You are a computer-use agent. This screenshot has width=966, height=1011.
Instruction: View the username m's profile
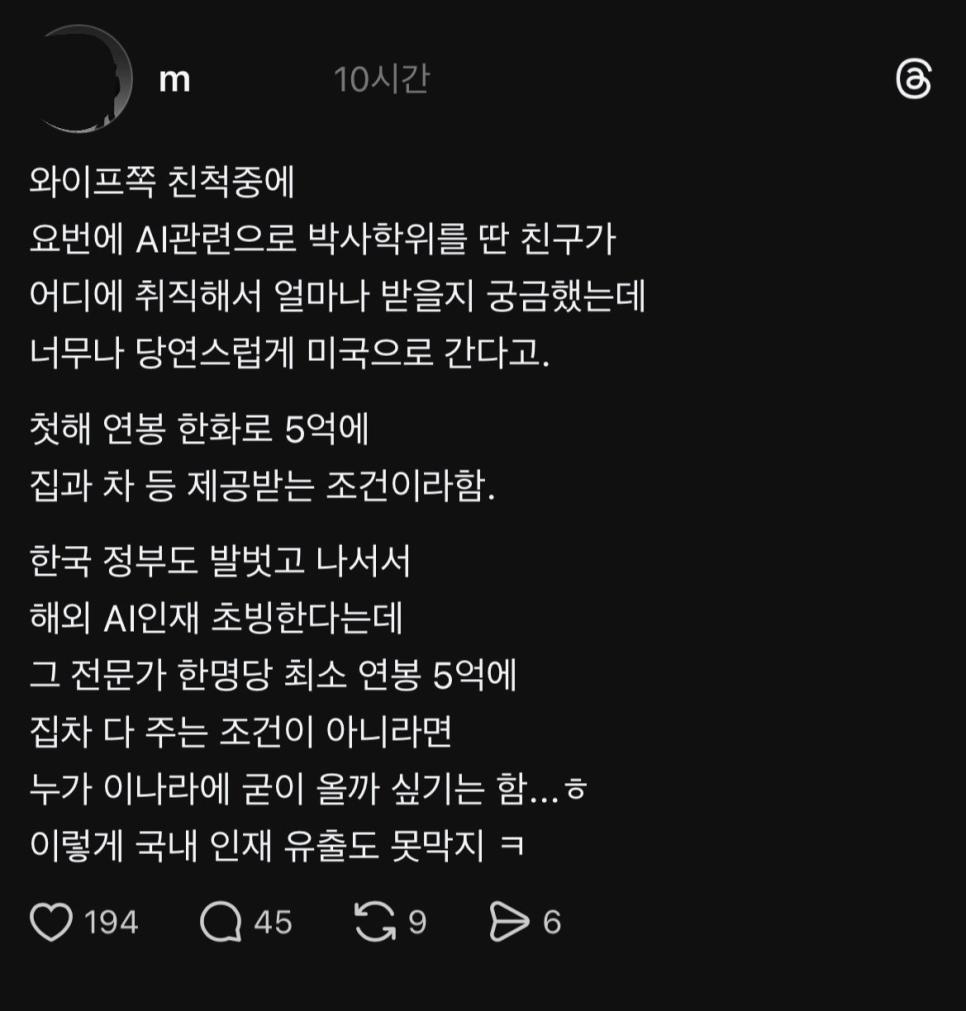[x=174, y=80]
